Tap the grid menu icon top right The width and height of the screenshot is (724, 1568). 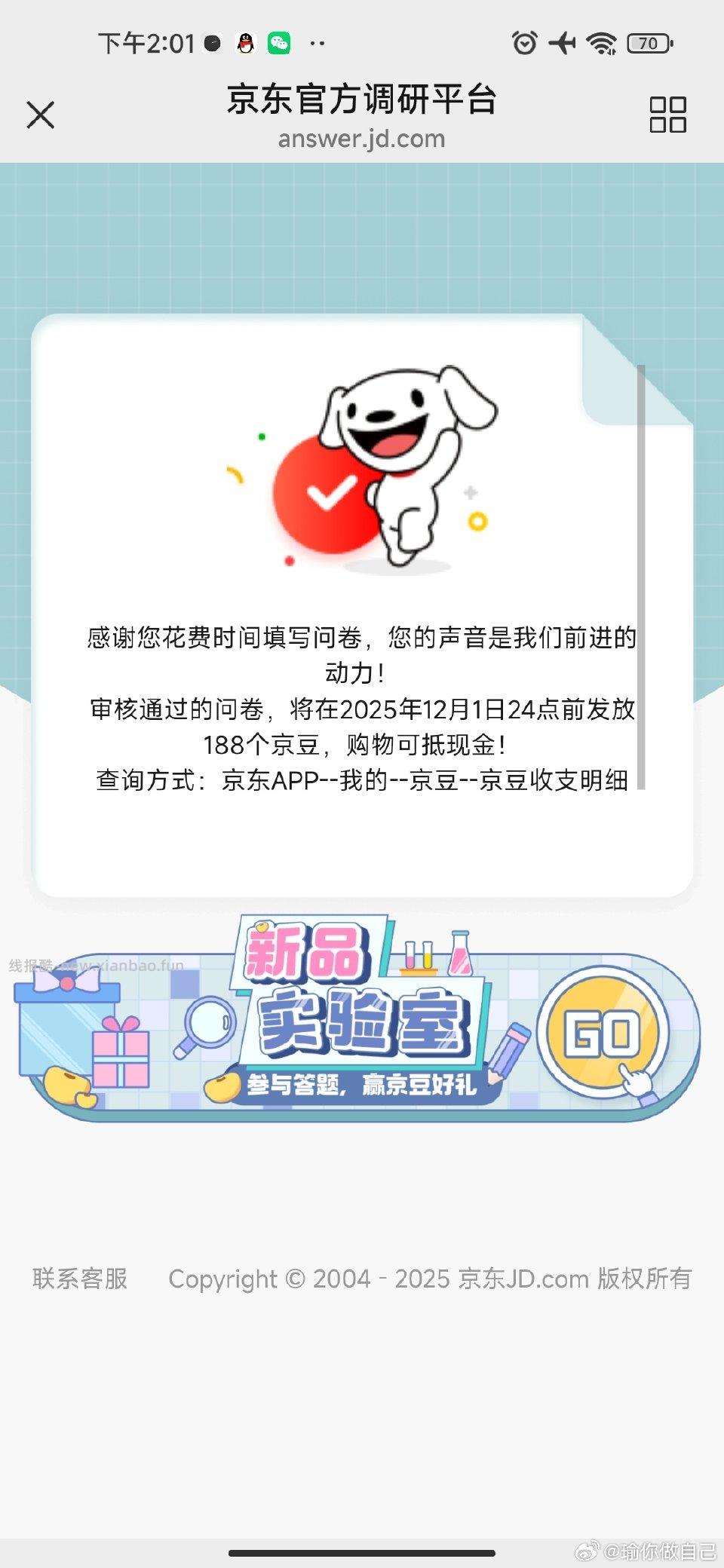click(668, 115)
